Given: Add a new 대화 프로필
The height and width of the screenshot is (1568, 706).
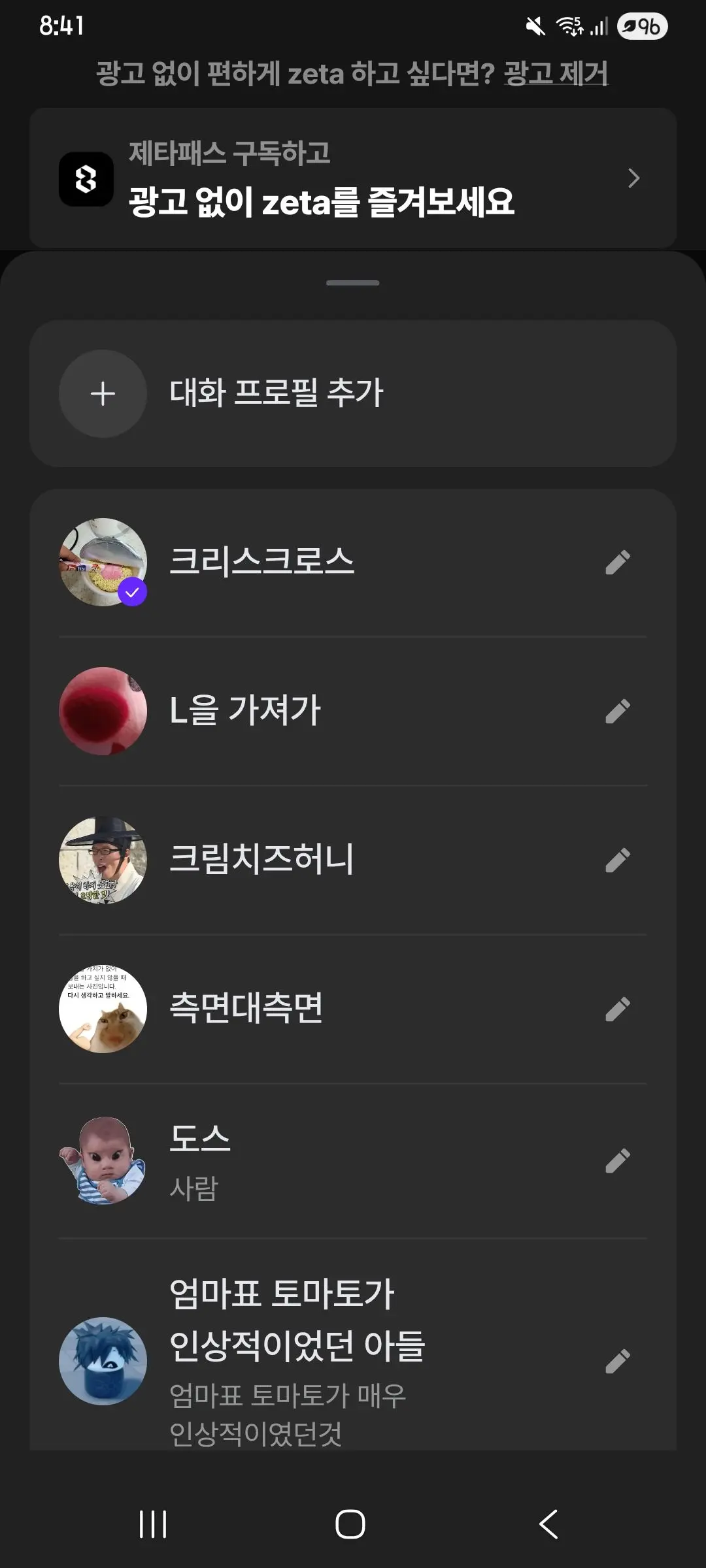Looking at the screenshot, I should 353,393.
